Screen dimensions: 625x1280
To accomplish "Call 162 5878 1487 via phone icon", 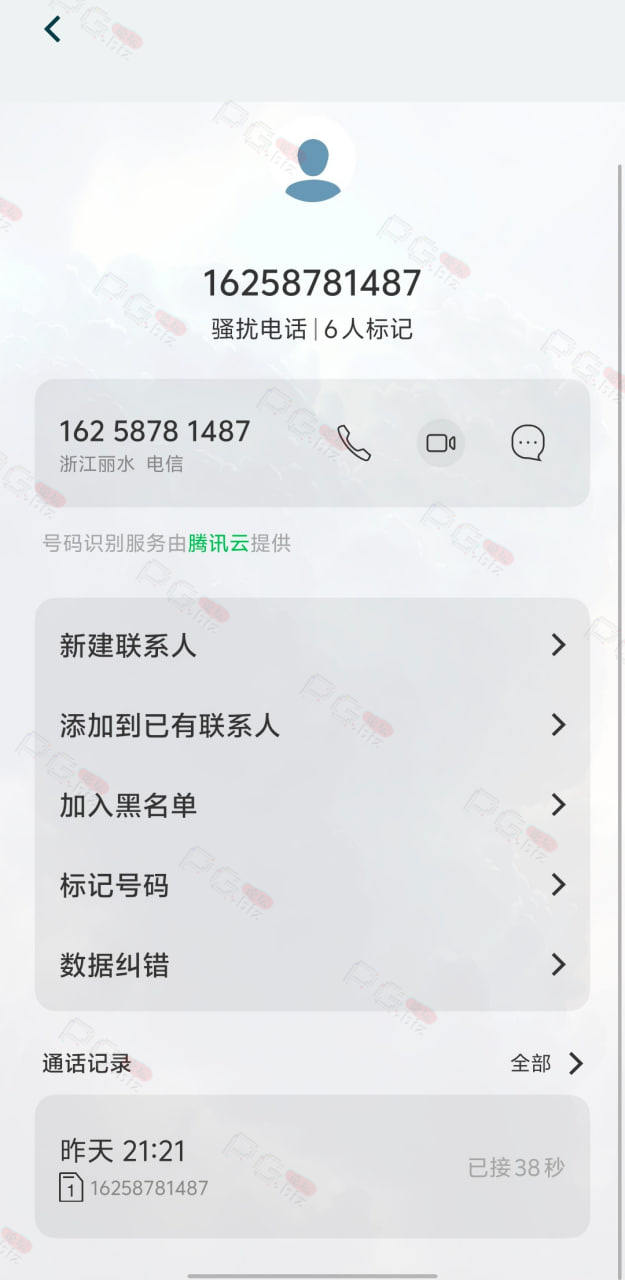I will point(353,443).
